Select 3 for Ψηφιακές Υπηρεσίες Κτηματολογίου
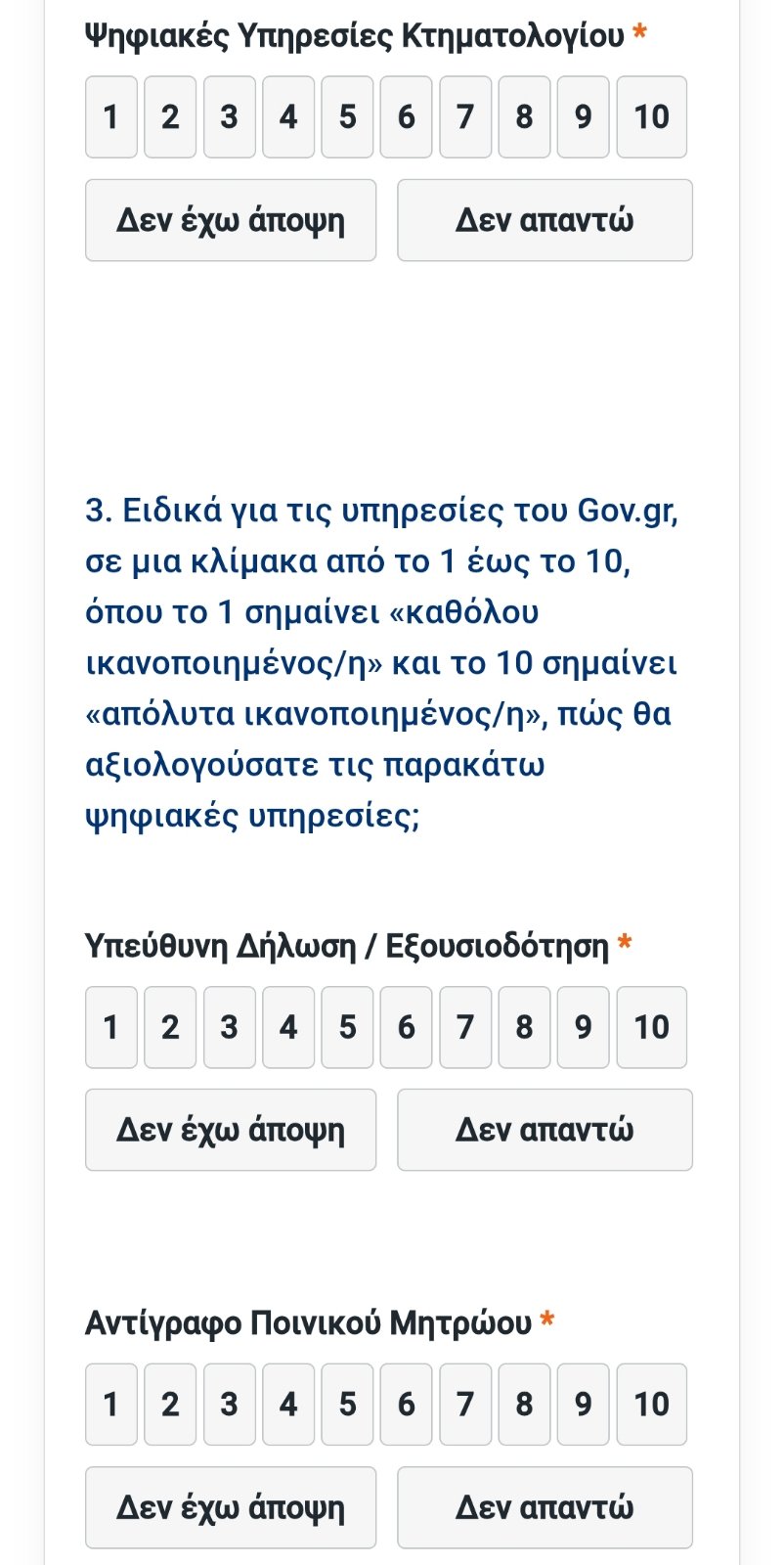 [229, 117]
